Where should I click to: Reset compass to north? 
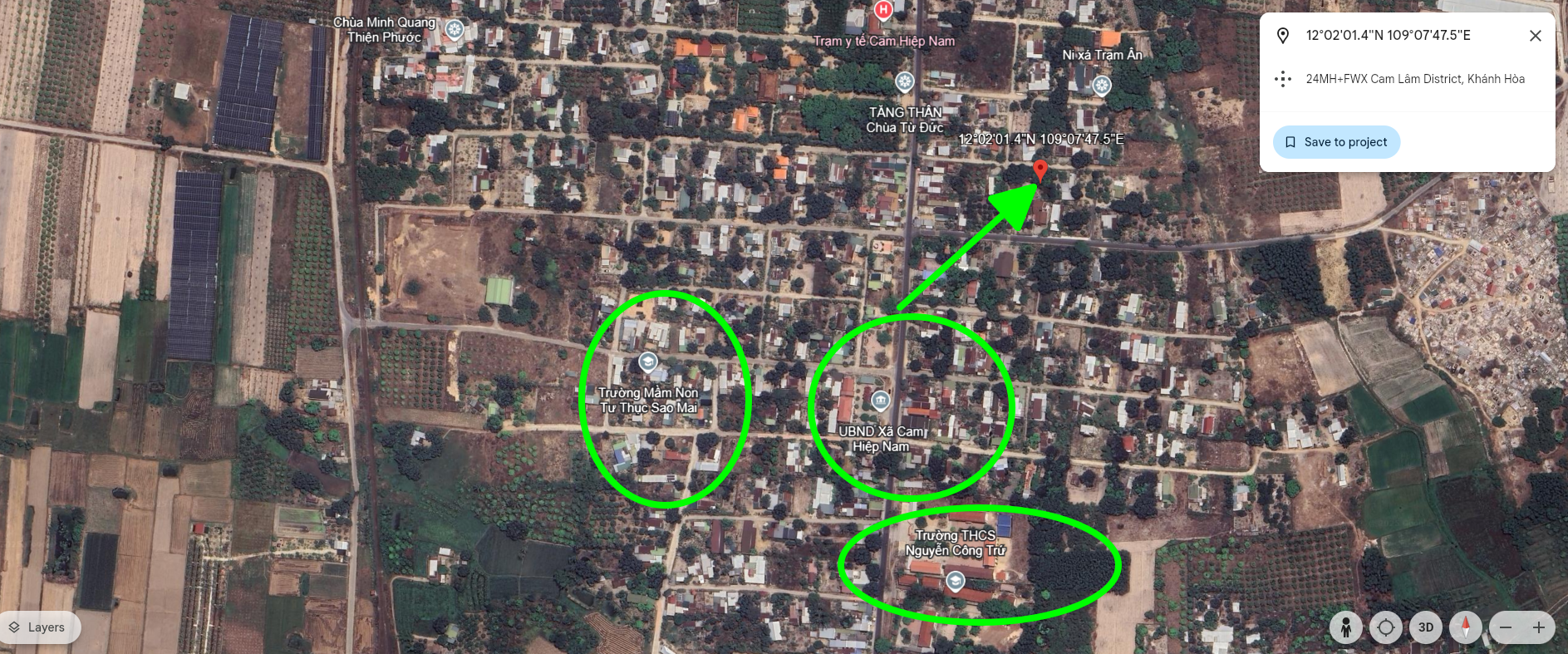(x=1465, y=627)
